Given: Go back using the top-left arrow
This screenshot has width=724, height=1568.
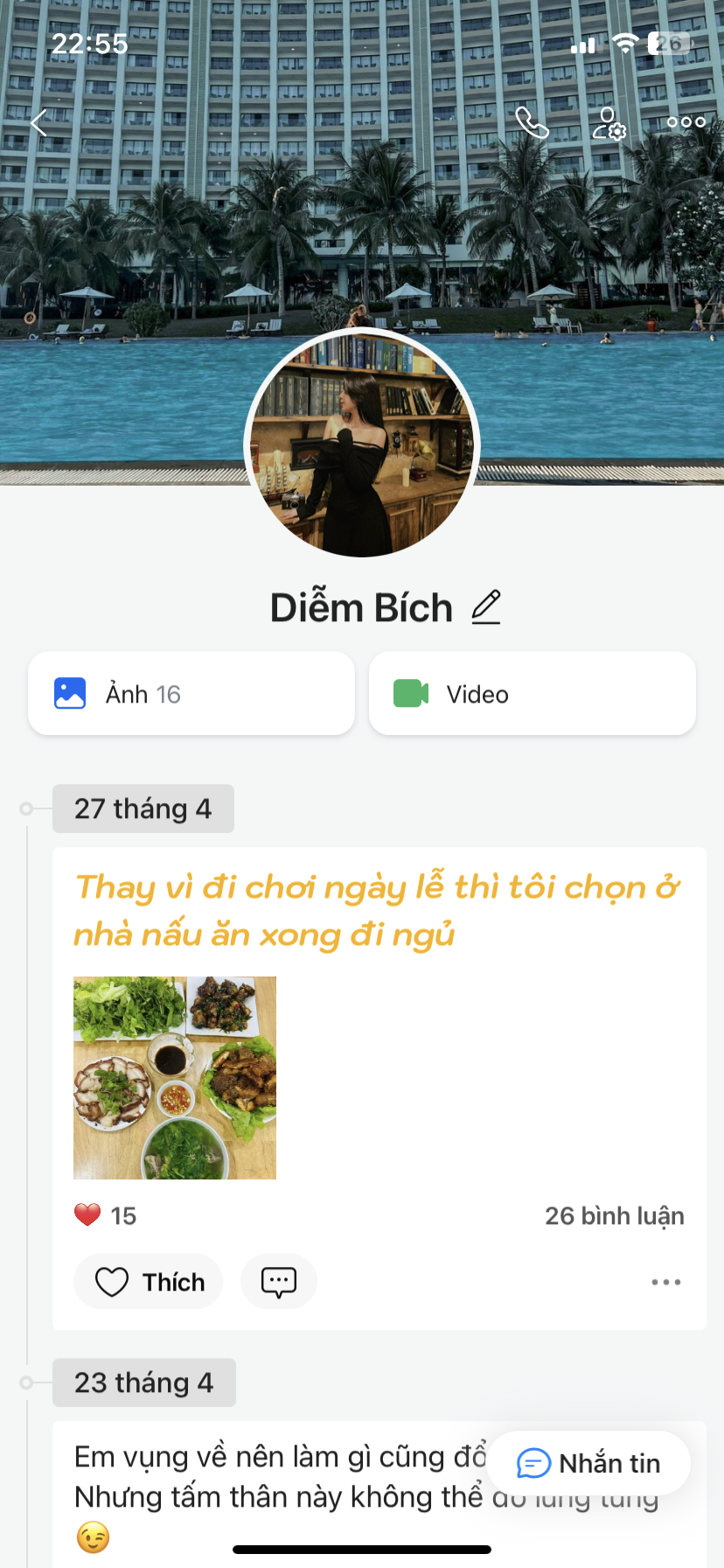Looking at the screenshot, I should pos(38,122).
